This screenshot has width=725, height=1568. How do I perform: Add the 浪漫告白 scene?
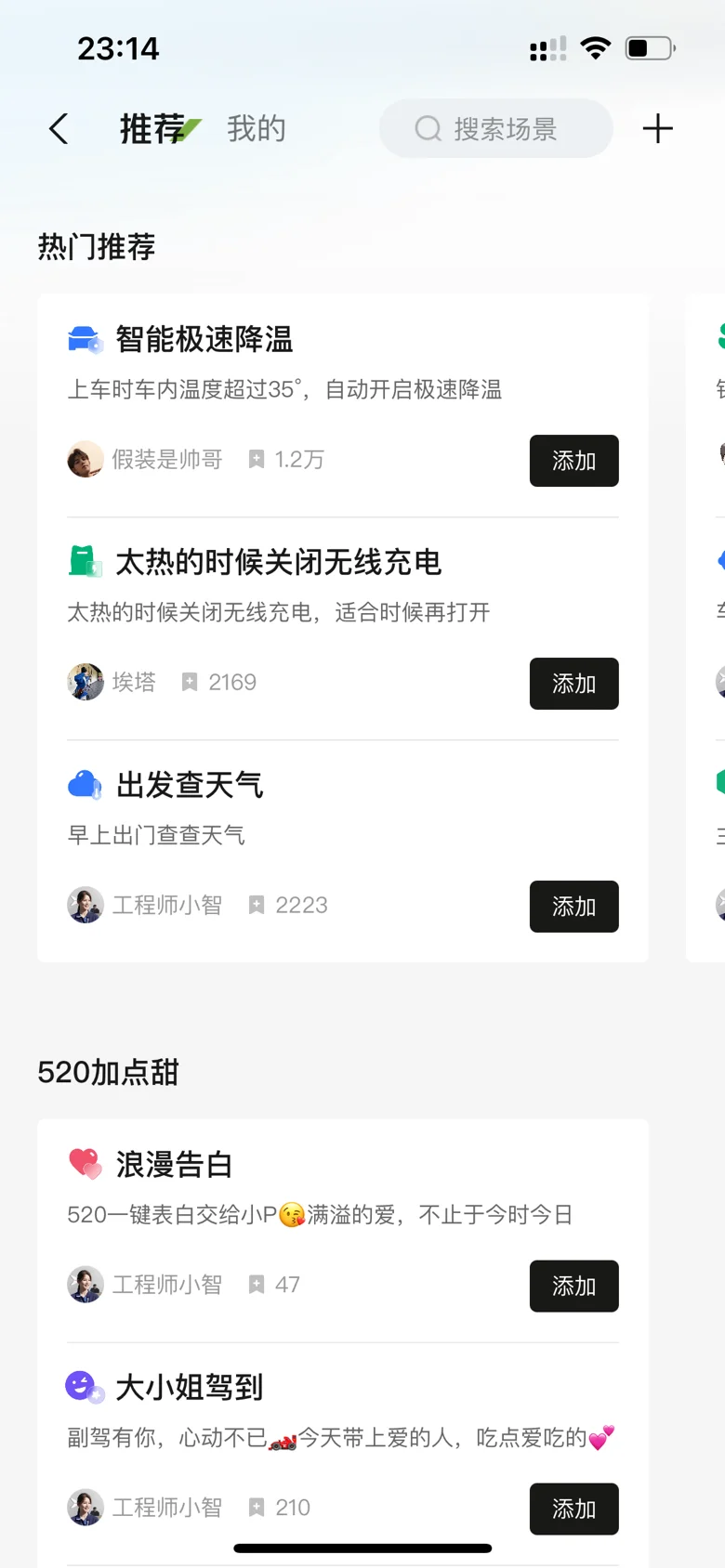coord(573,1287)
